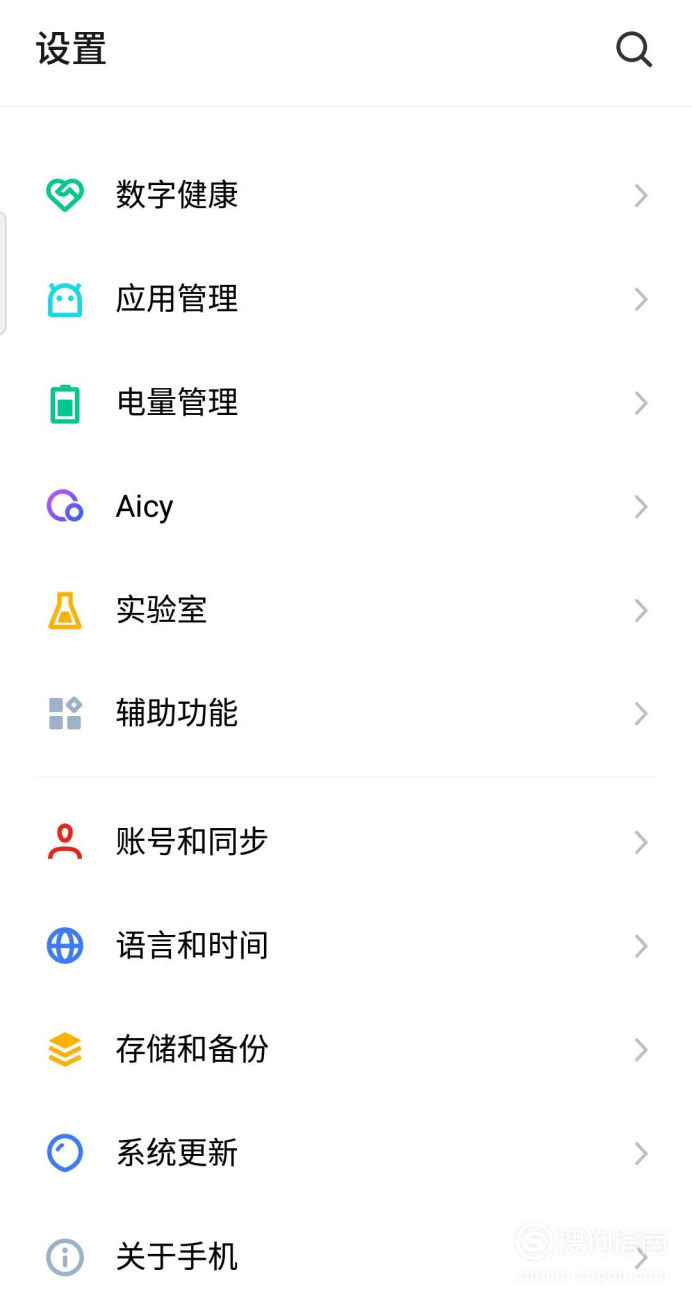Select 语言和时间
This screenshot has width=692, height=1309.
click(x=346, y=946)
